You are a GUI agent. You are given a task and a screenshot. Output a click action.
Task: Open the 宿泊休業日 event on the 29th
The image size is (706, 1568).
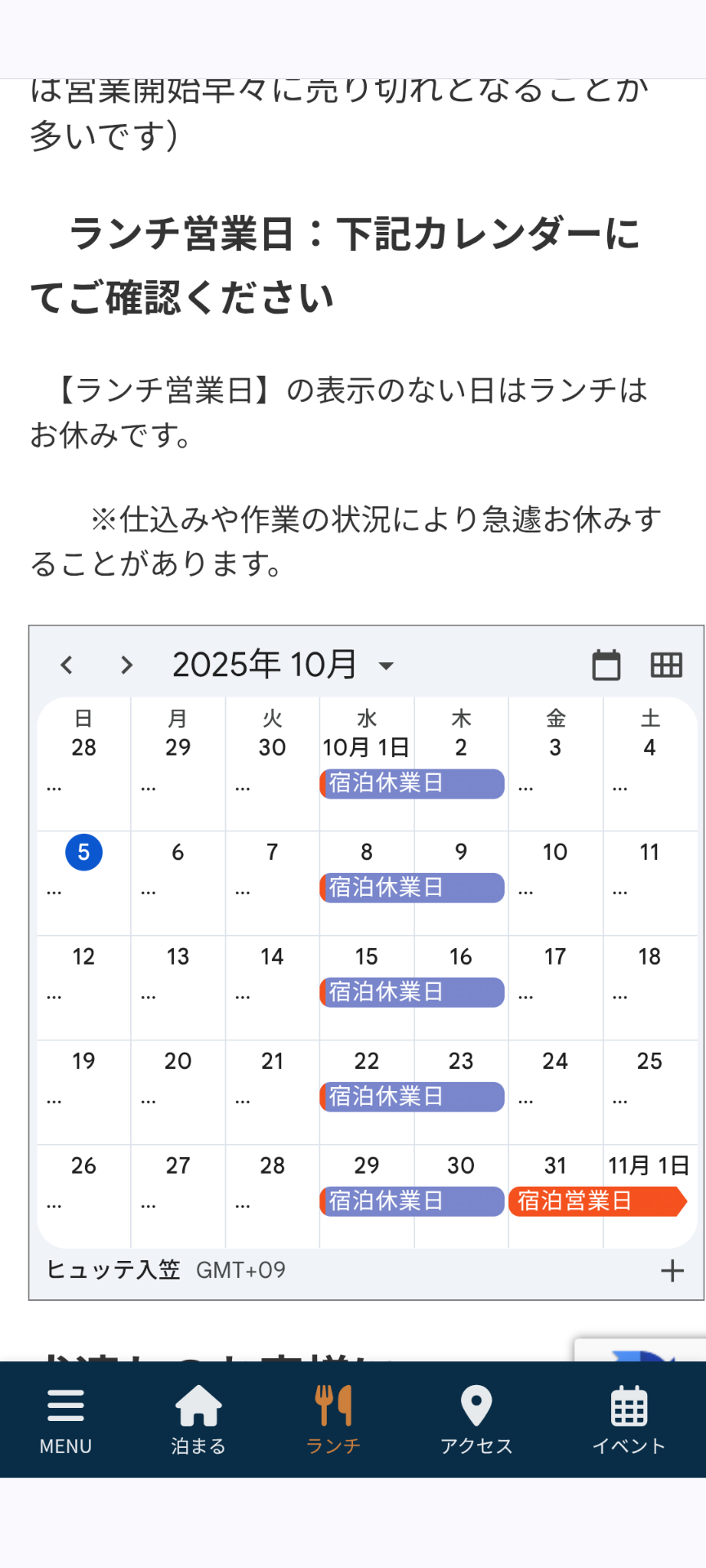412,1201
